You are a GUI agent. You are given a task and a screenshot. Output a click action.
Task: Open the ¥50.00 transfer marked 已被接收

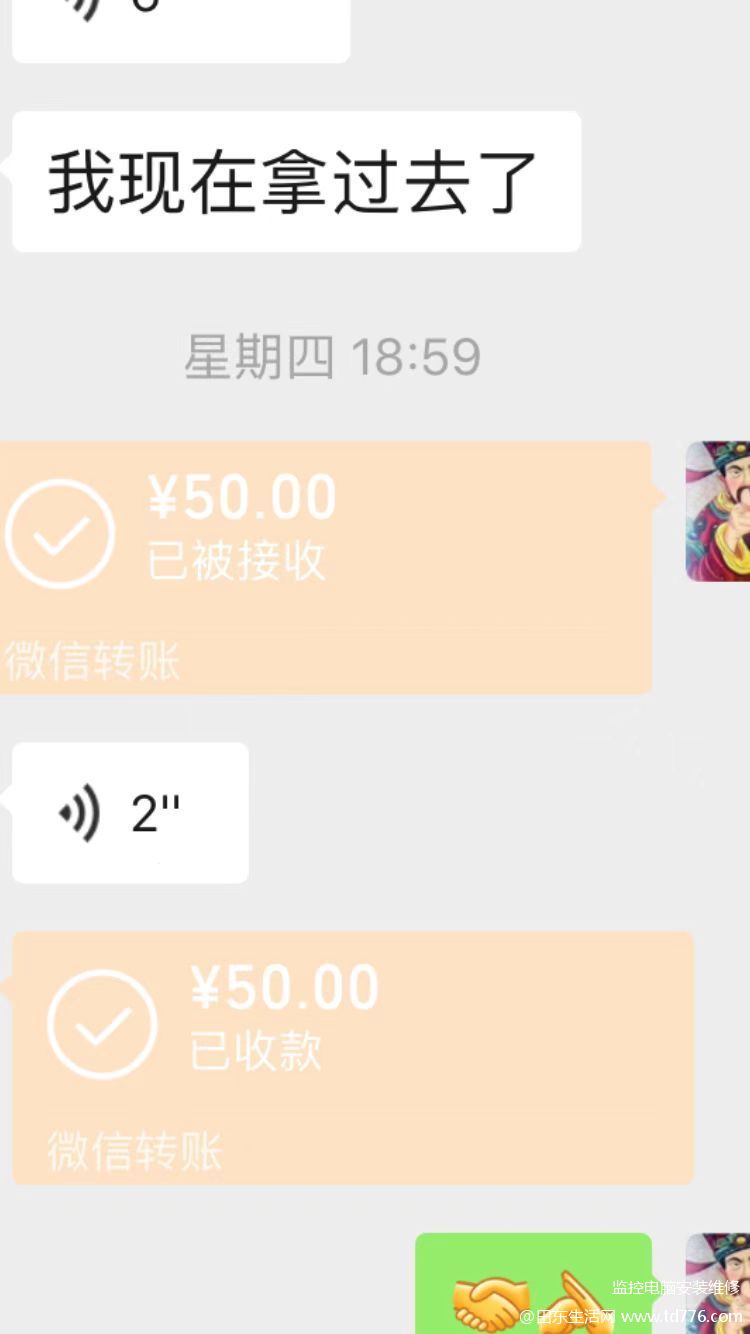pyautogui.click(x=325, y=567)
